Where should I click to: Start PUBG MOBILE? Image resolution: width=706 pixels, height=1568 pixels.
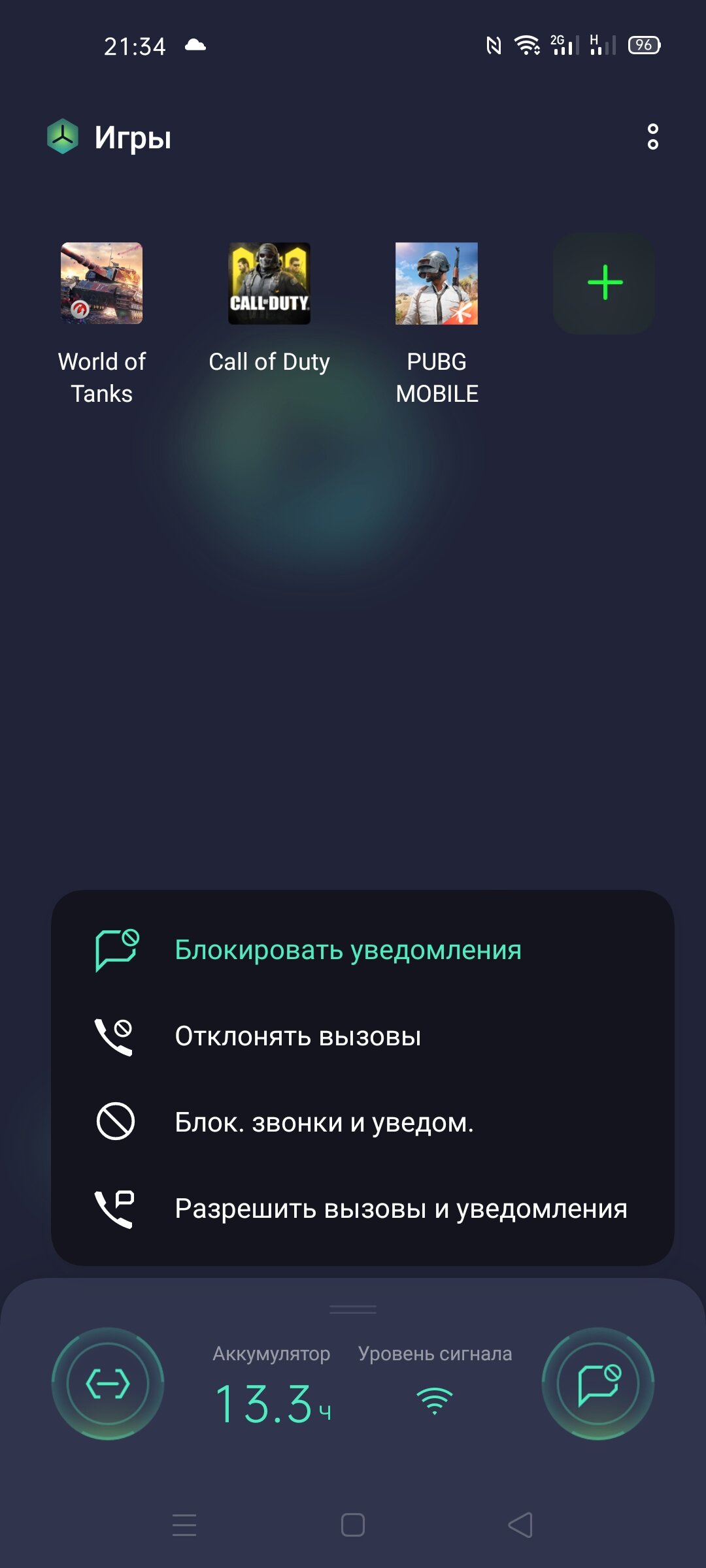click(437, 284)
